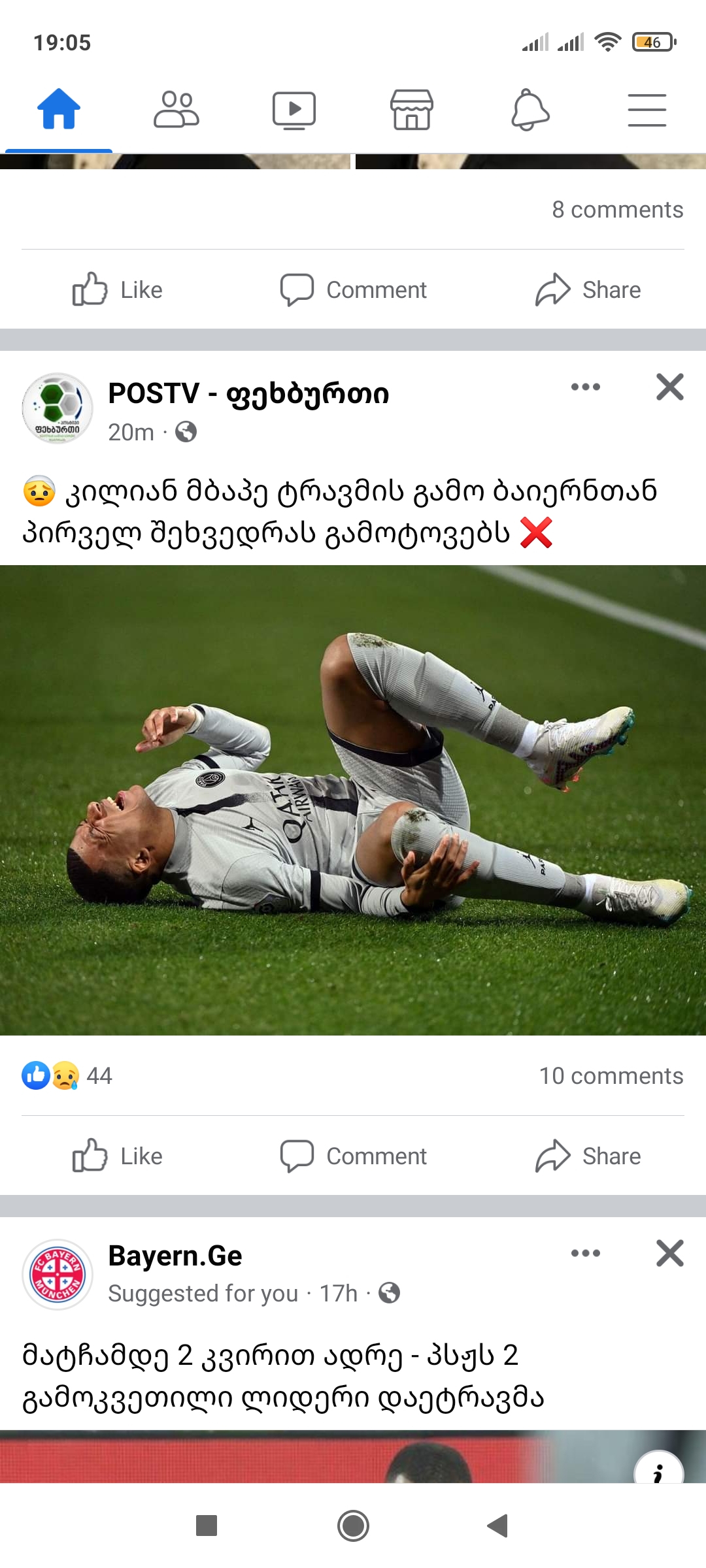
Task: Open POSTV page profile picture
Action: coord(58,408)
